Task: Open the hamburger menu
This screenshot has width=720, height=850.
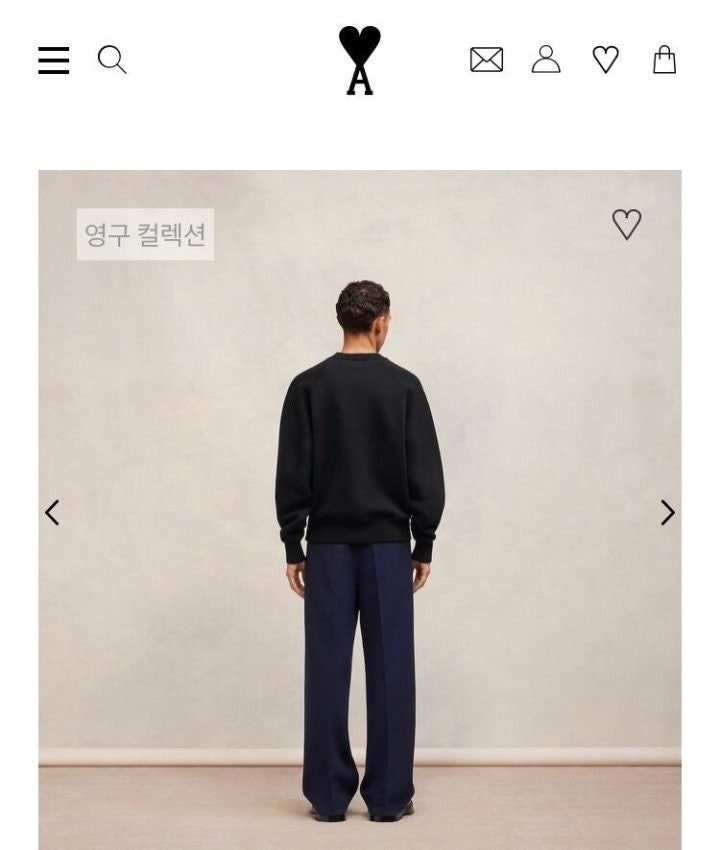Action: (54, 60)
